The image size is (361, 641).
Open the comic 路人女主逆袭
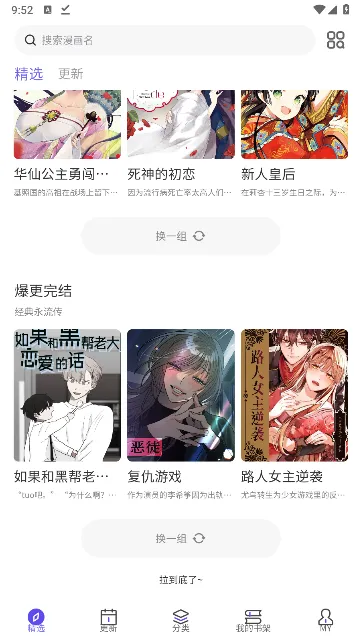(x=294, y=414)
